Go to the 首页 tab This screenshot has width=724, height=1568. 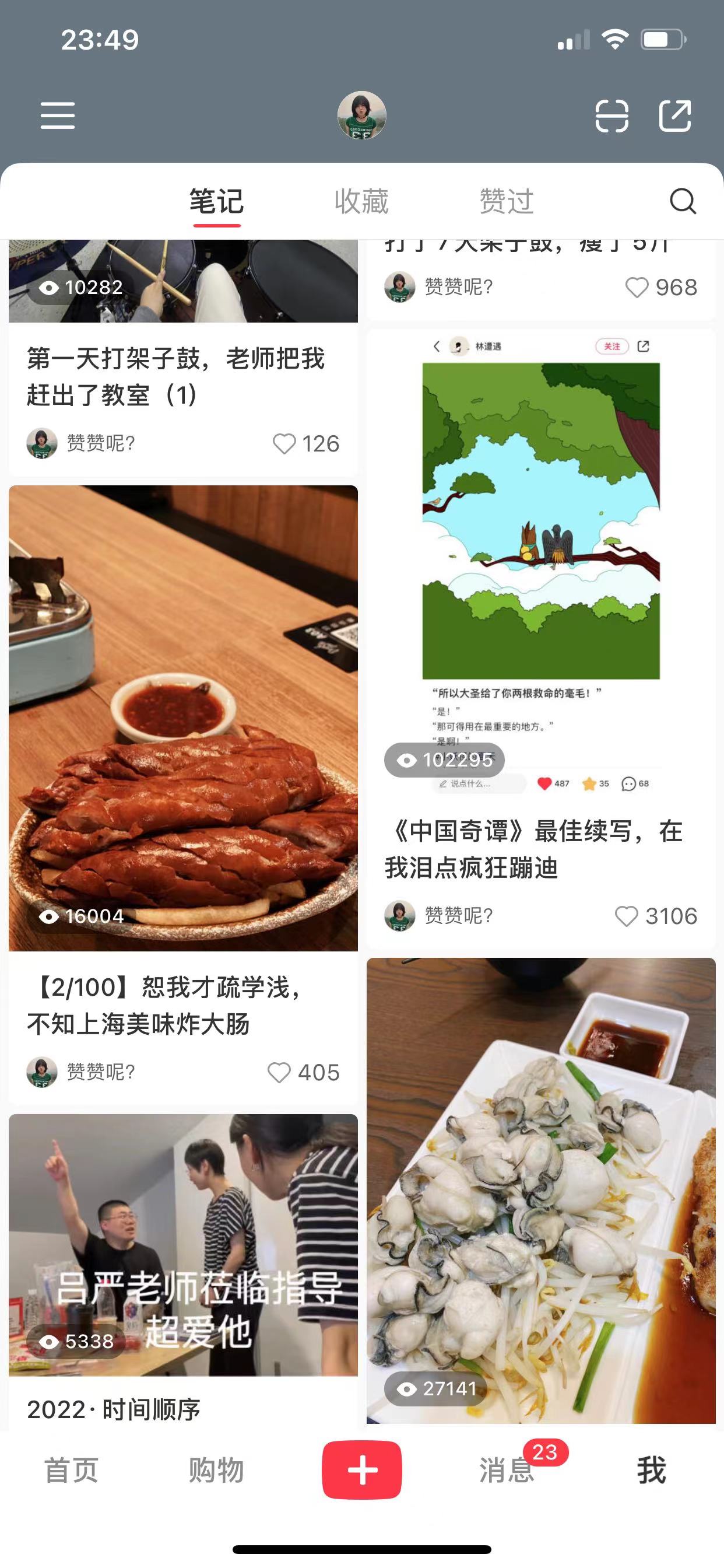(71, 1471)
